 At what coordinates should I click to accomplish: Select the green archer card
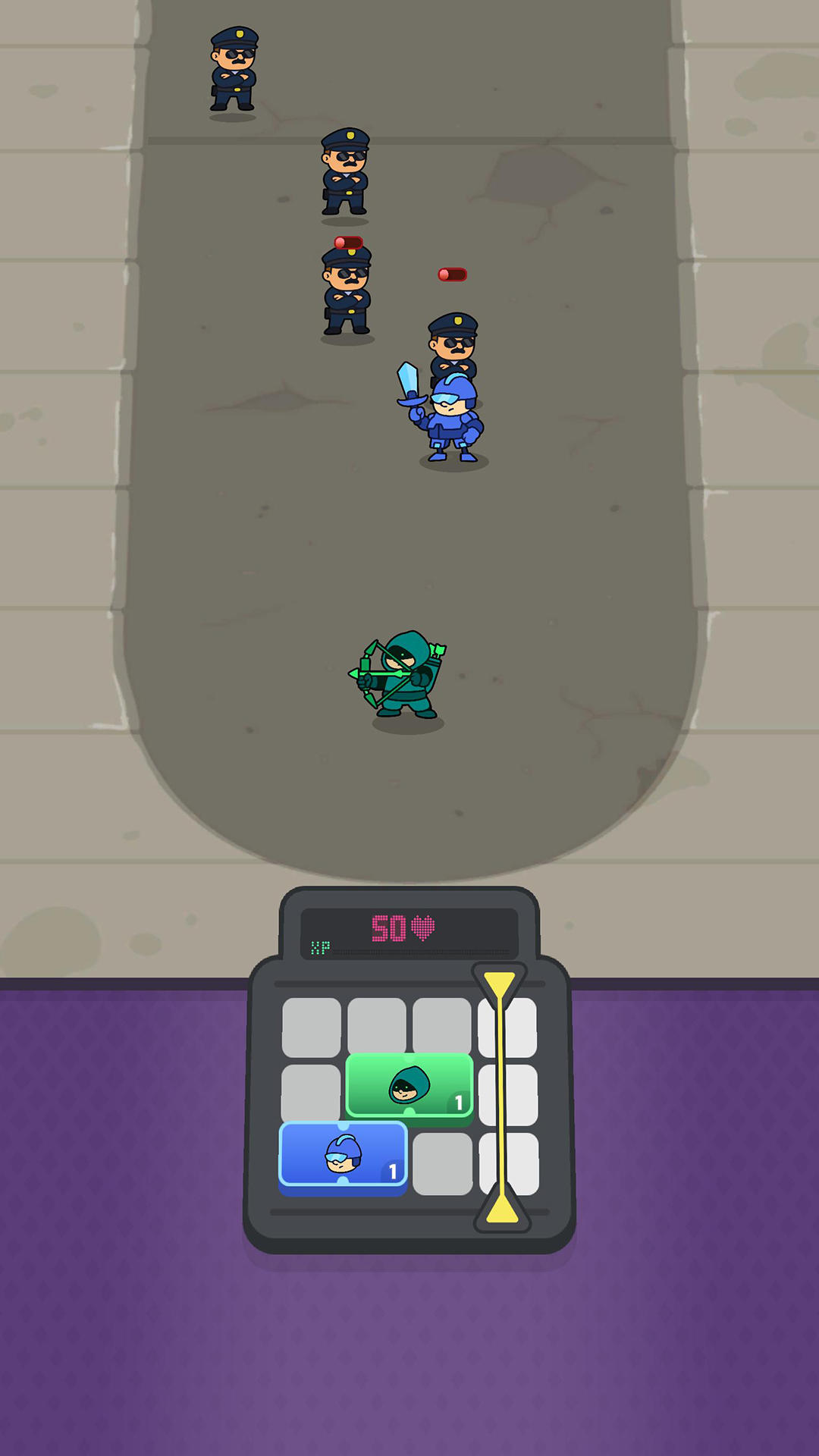click(x=409, y=1086)
